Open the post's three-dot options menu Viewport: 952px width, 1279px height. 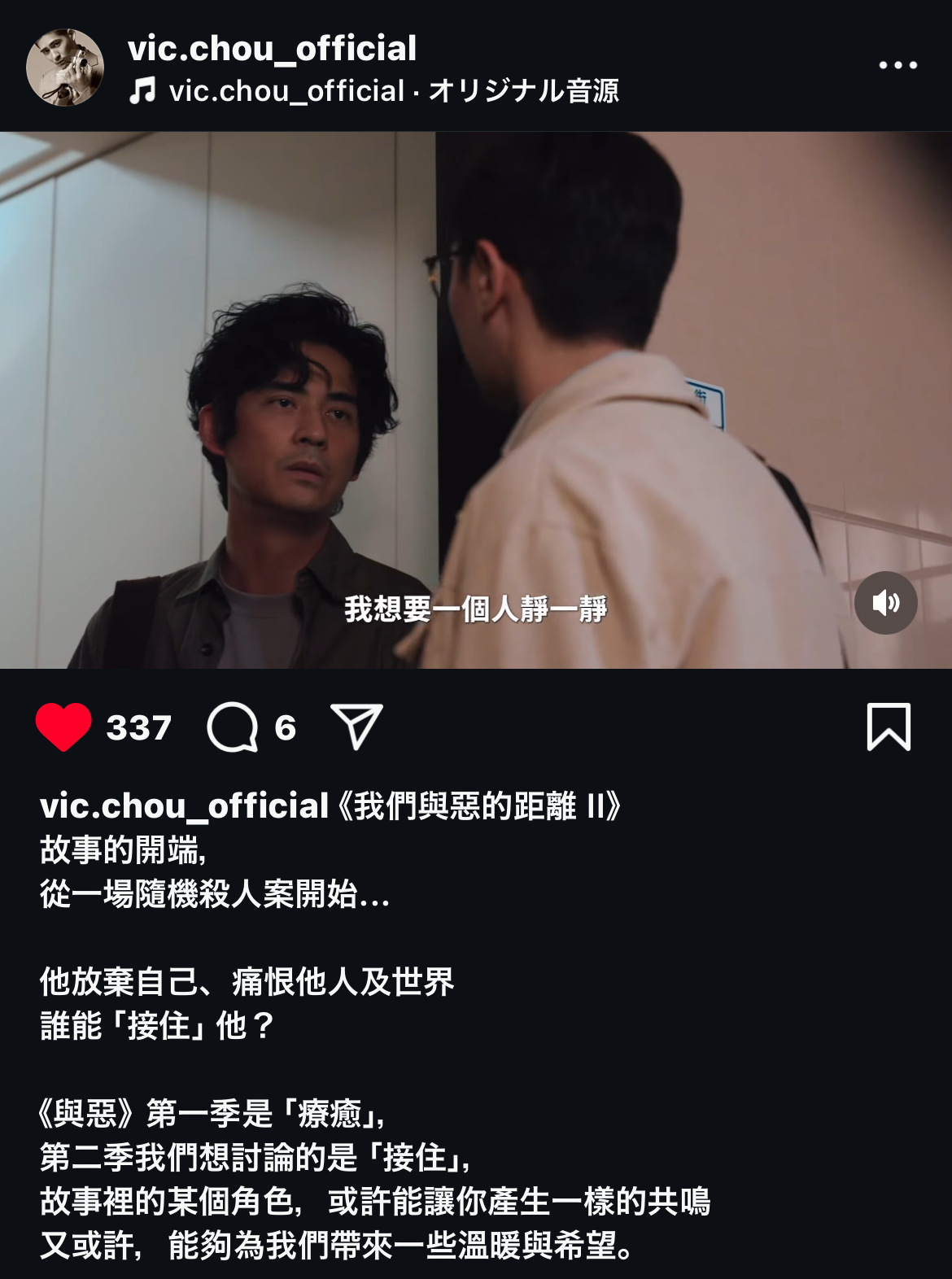point(897,65)
